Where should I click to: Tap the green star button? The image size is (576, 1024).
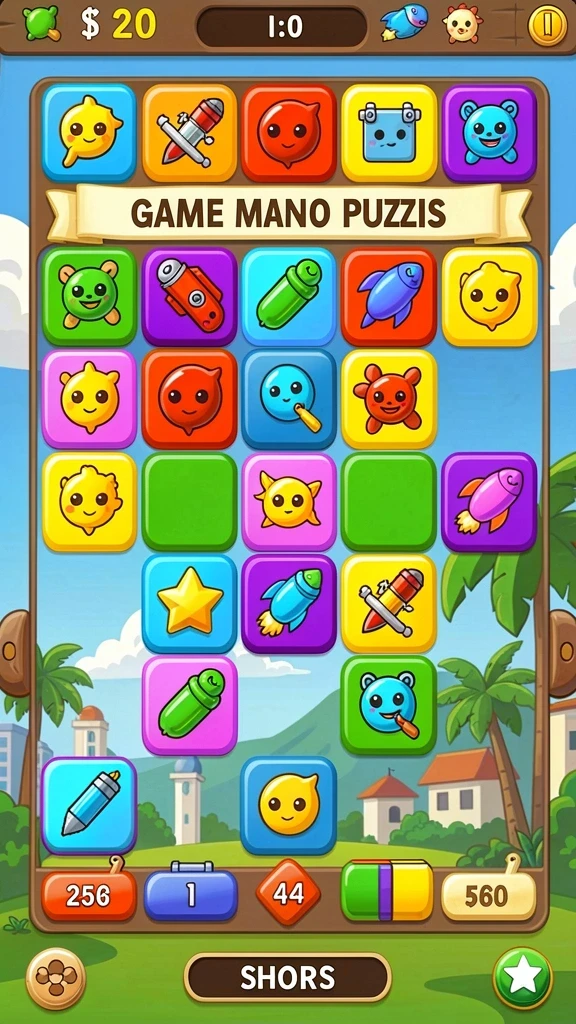(522, 978)
